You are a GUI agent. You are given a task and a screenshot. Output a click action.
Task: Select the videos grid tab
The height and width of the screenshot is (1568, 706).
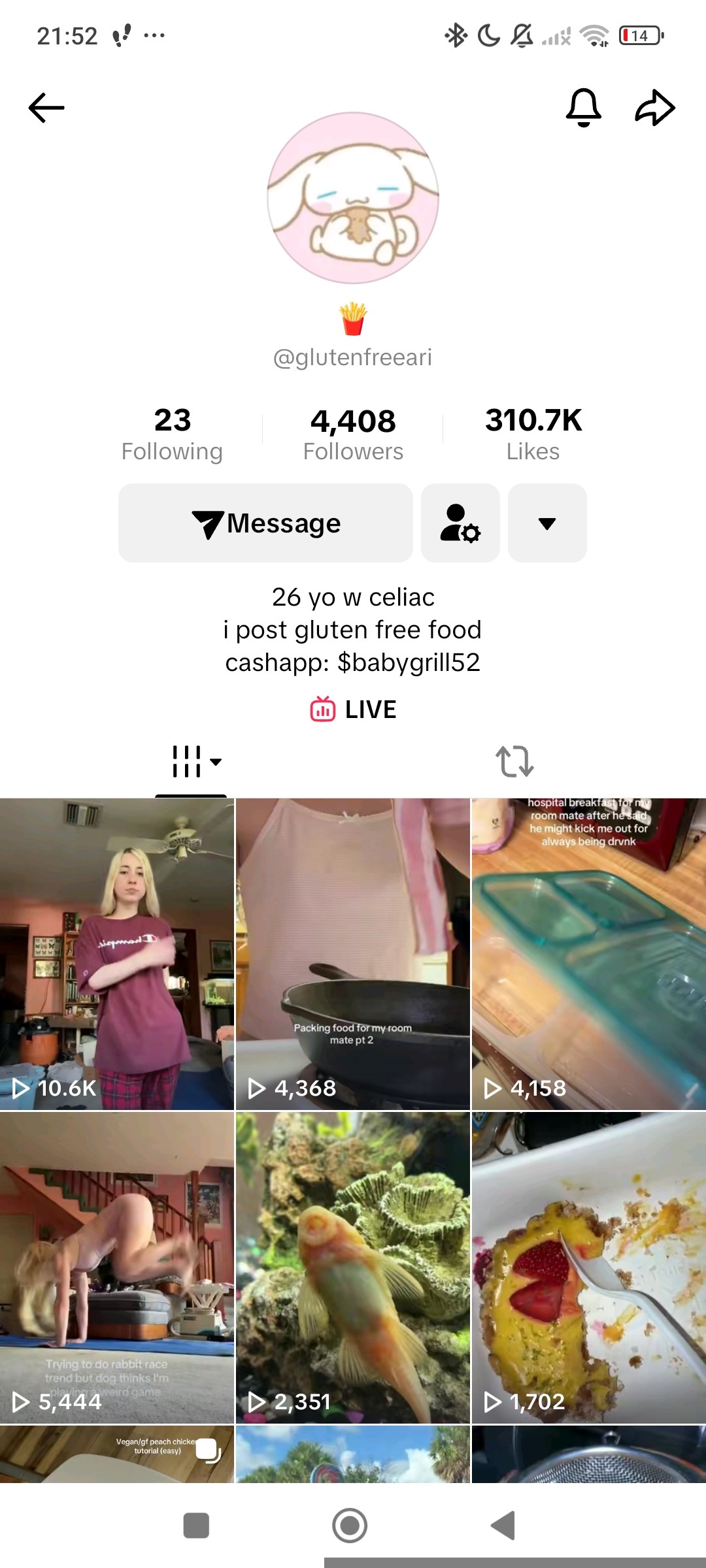pyautogui.click(x=191, y=762)
